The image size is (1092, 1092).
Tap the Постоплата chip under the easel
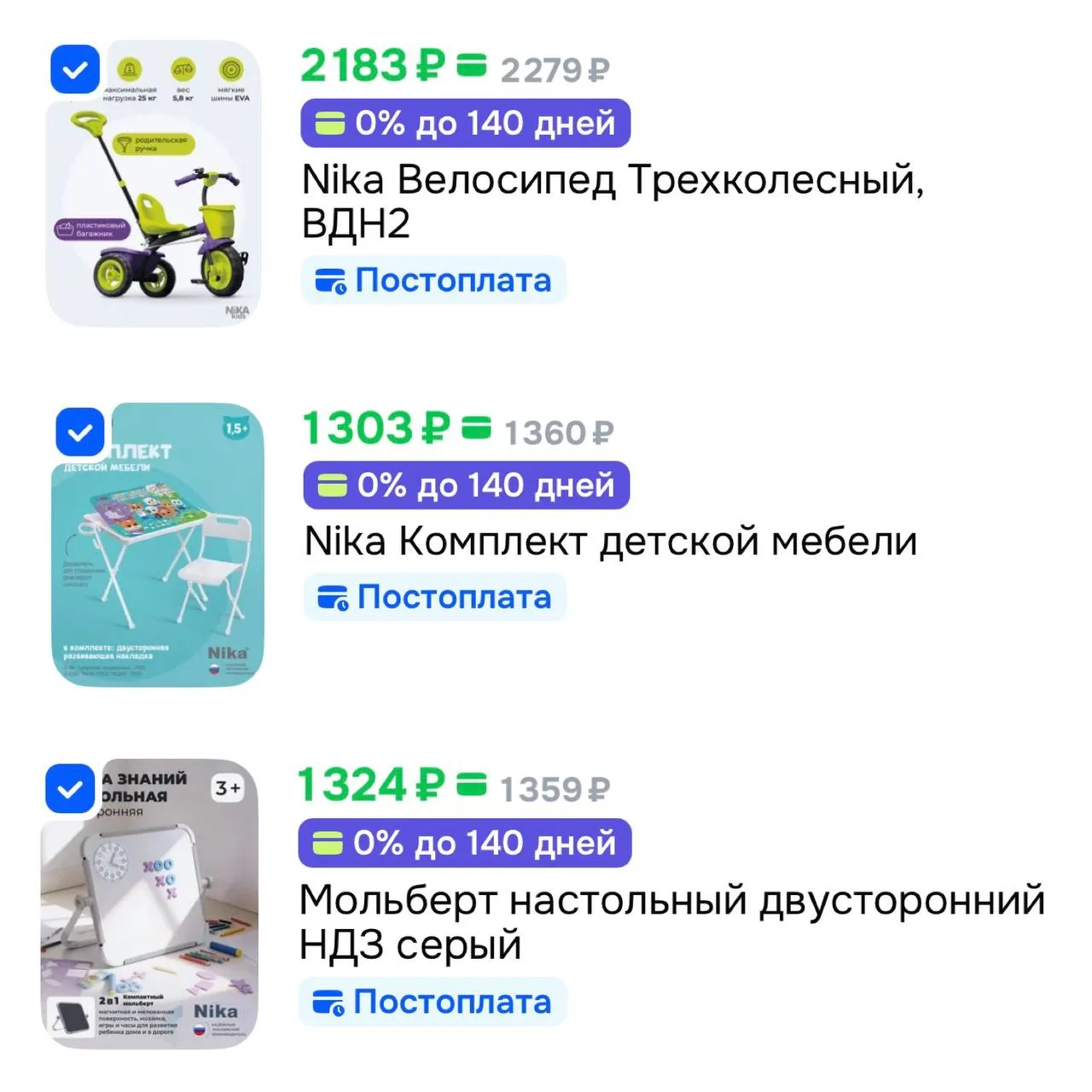tap(433, 1002)
